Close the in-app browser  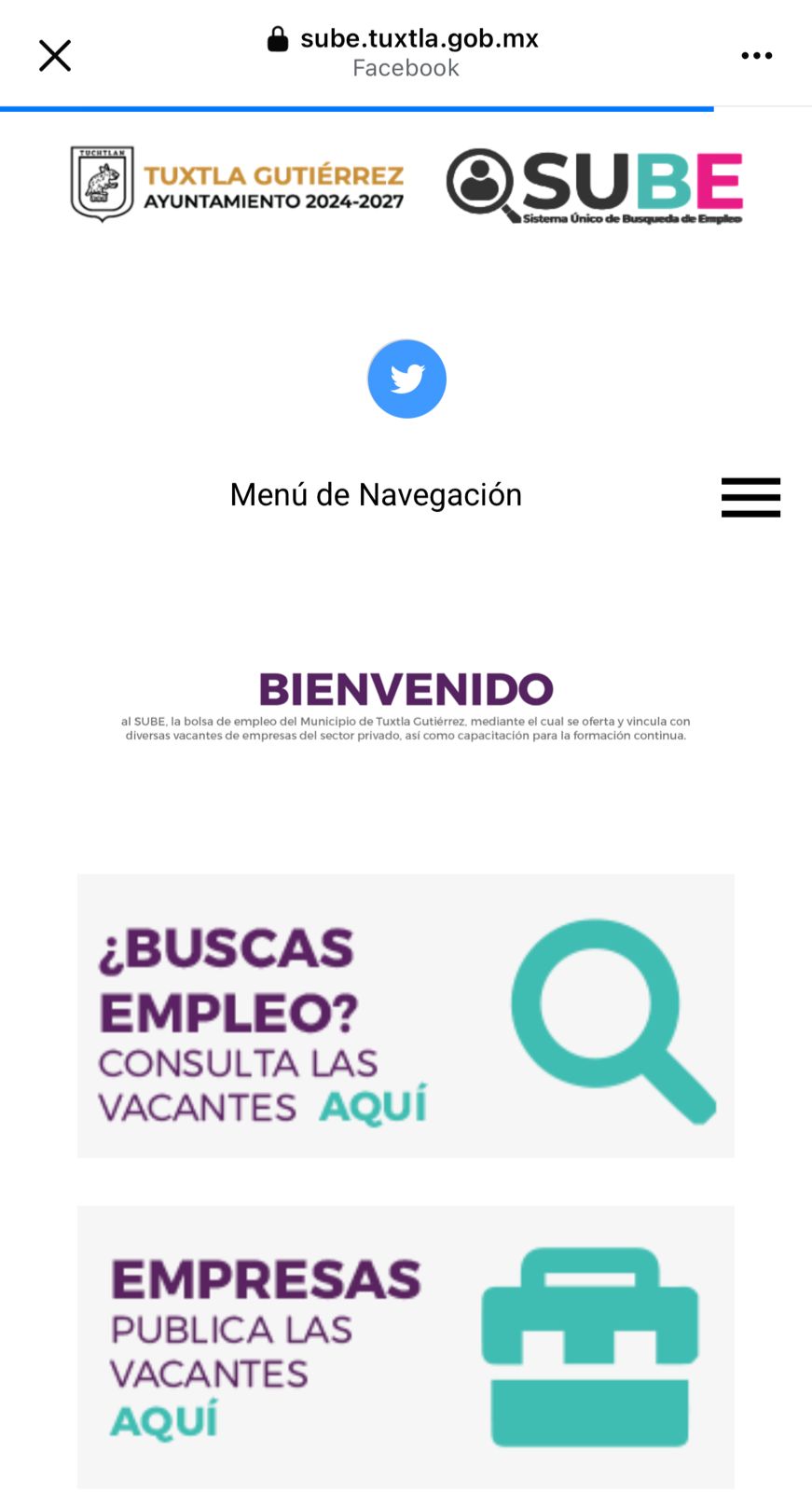click(55, 56)
